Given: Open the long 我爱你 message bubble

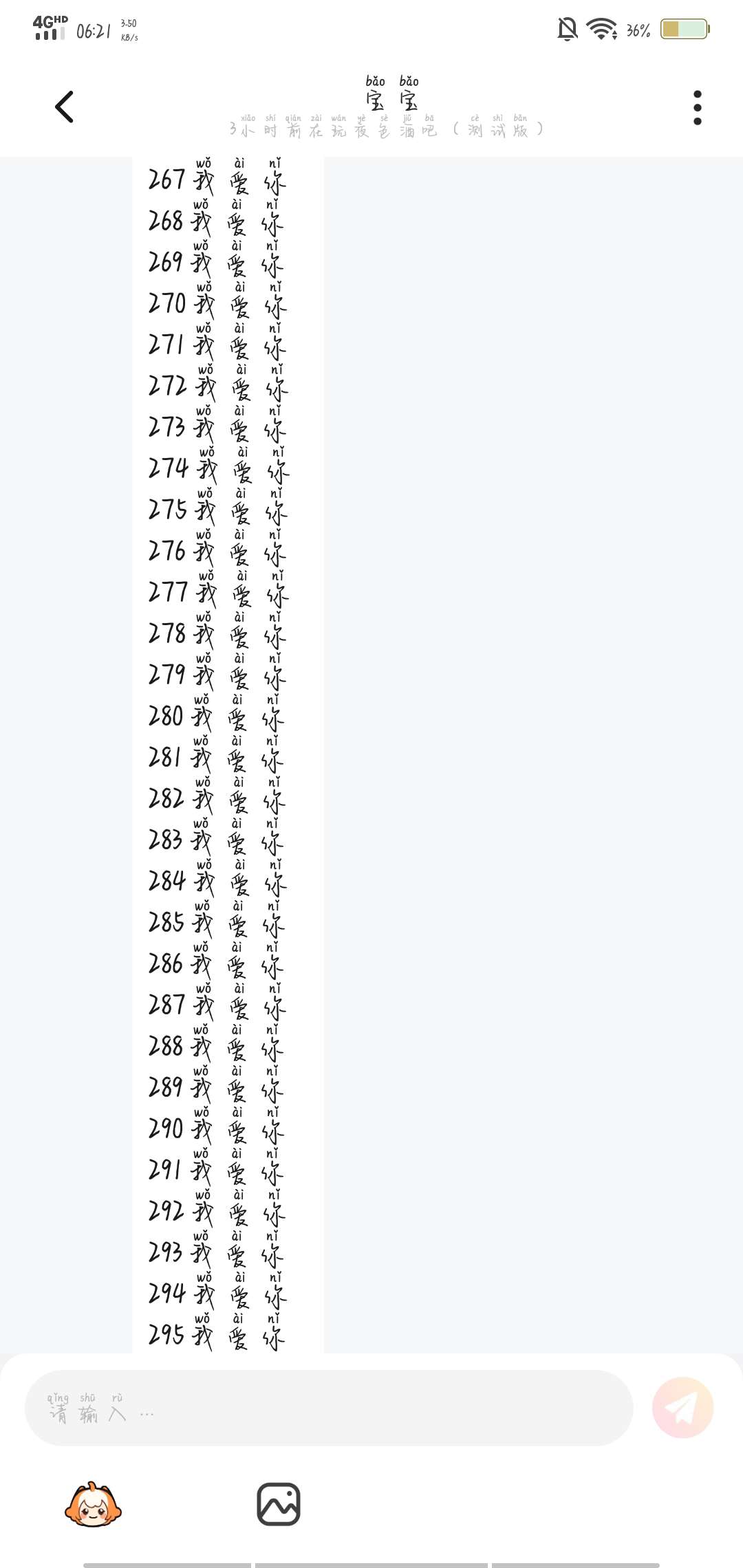Looking at the screenshot, I should [x=228, y=755].
